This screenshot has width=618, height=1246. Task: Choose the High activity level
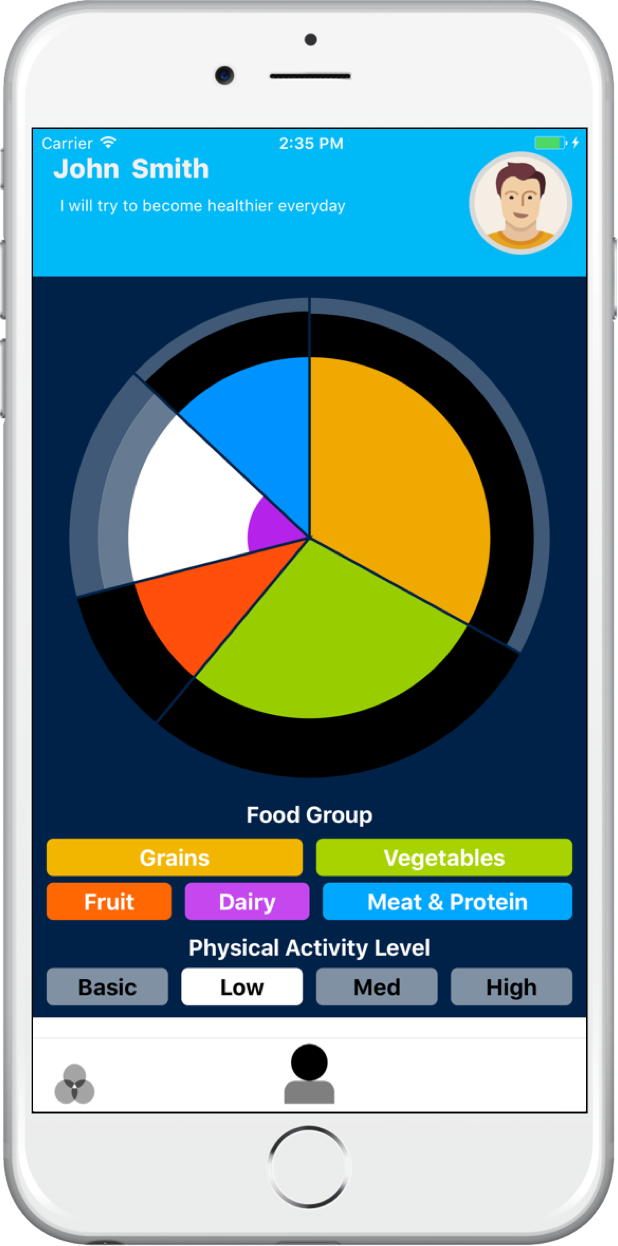512,987
